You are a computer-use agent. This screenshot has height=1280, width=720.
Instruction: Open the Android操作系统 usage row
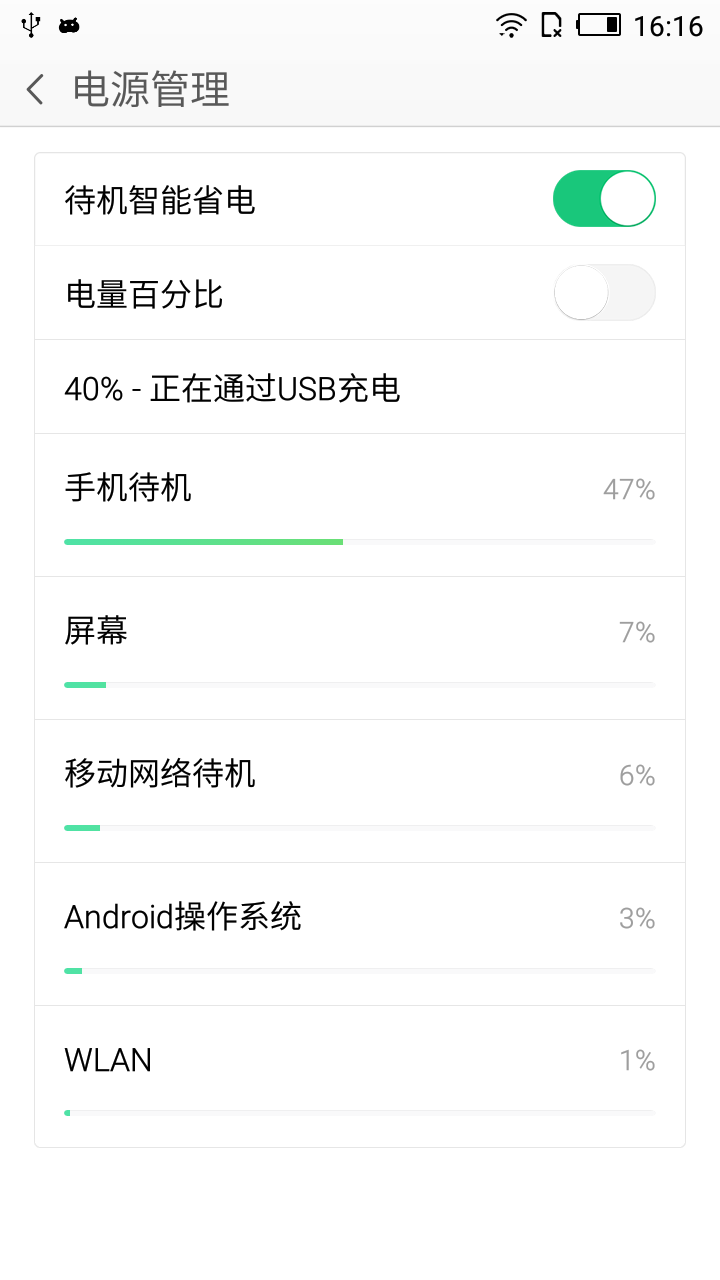click(360, 934)
